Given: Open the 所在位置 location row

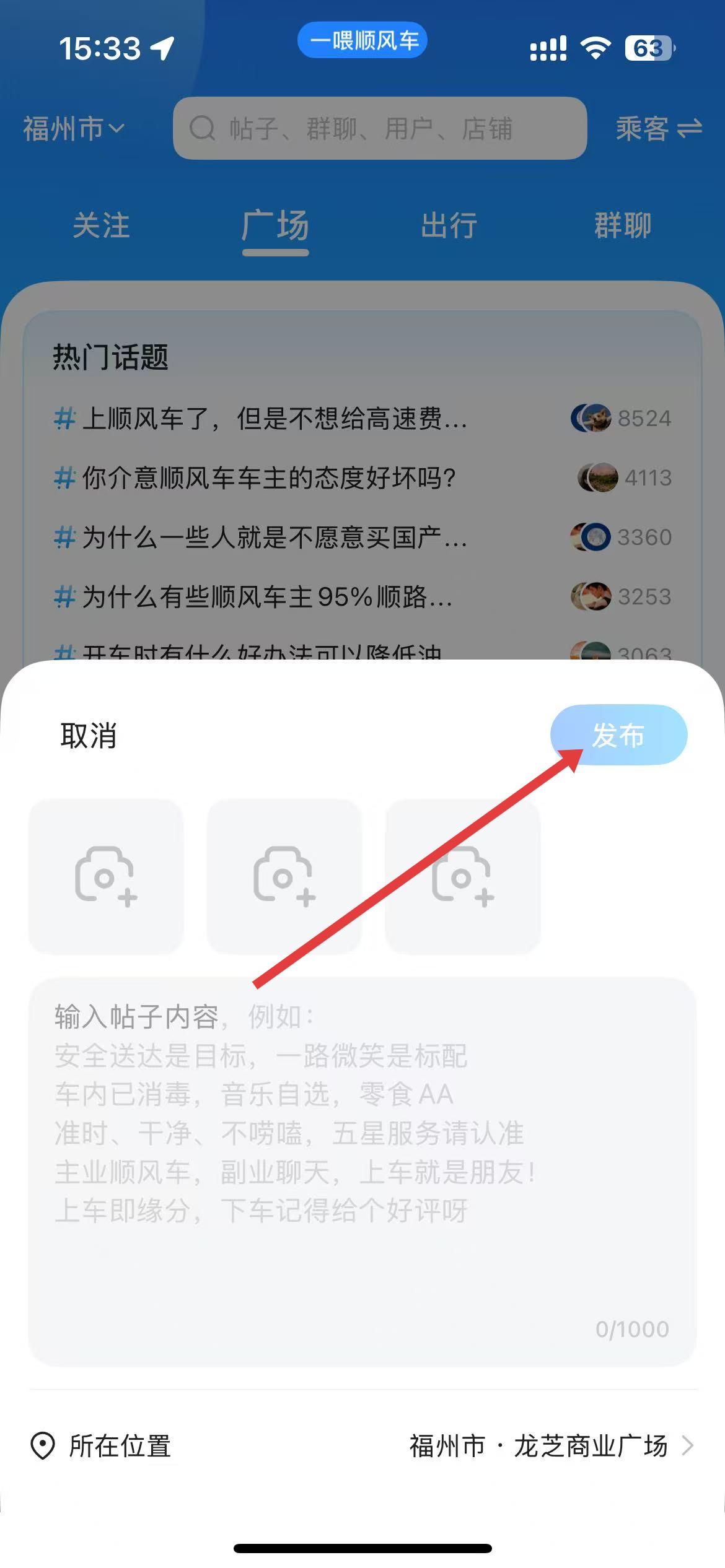Looking at the screenshot, I should tap(362, 1446).
